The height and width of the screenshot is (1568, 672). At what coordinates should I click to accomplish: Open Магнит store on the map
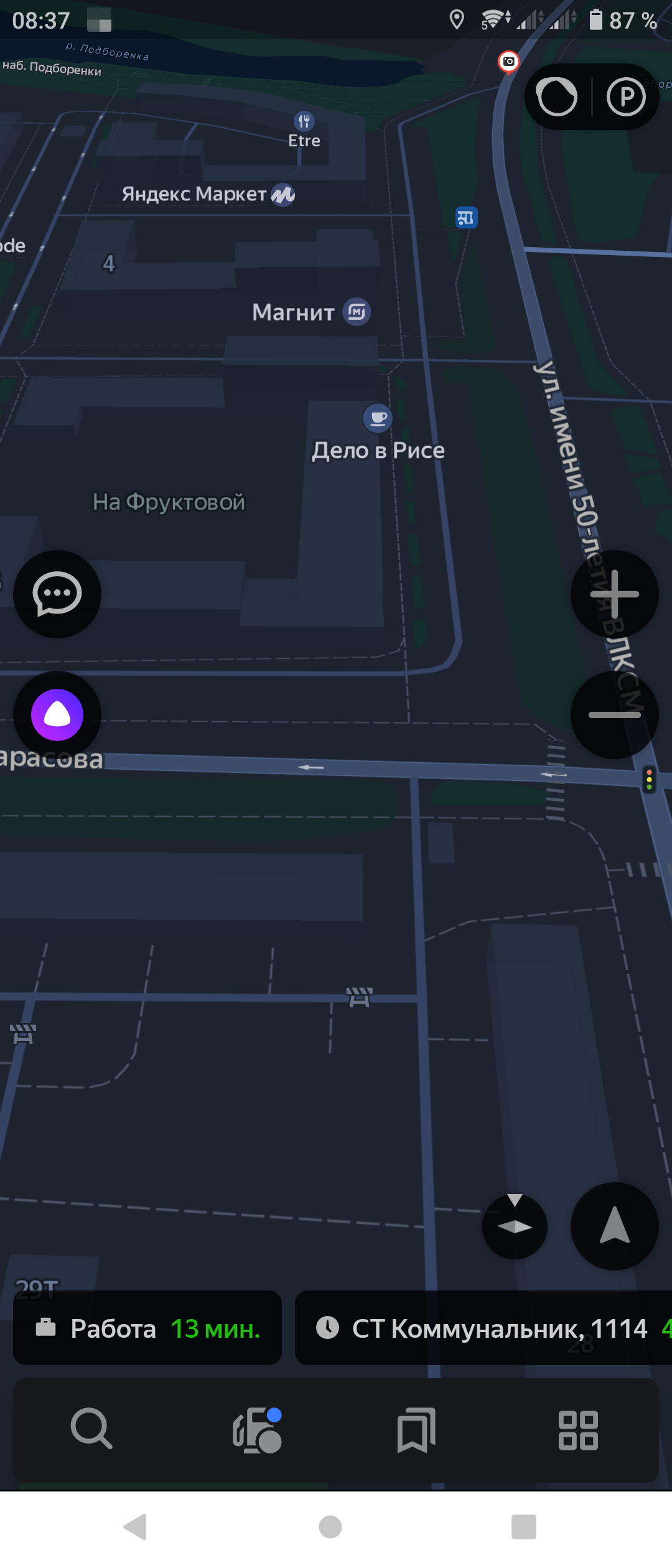[x=357, y=312]
